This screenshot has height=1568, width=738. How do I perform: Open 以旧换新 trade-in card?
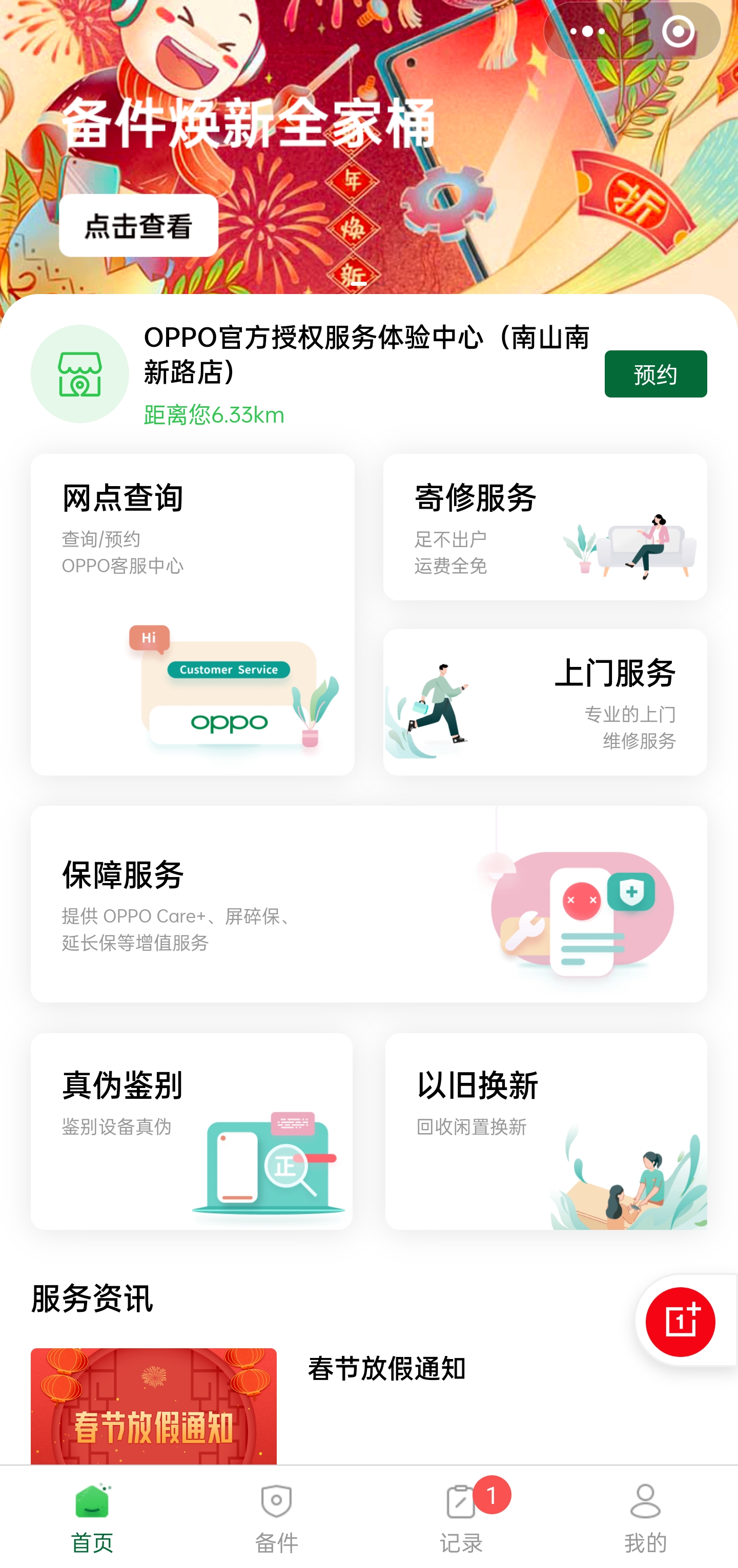[x=544, y=1132]
